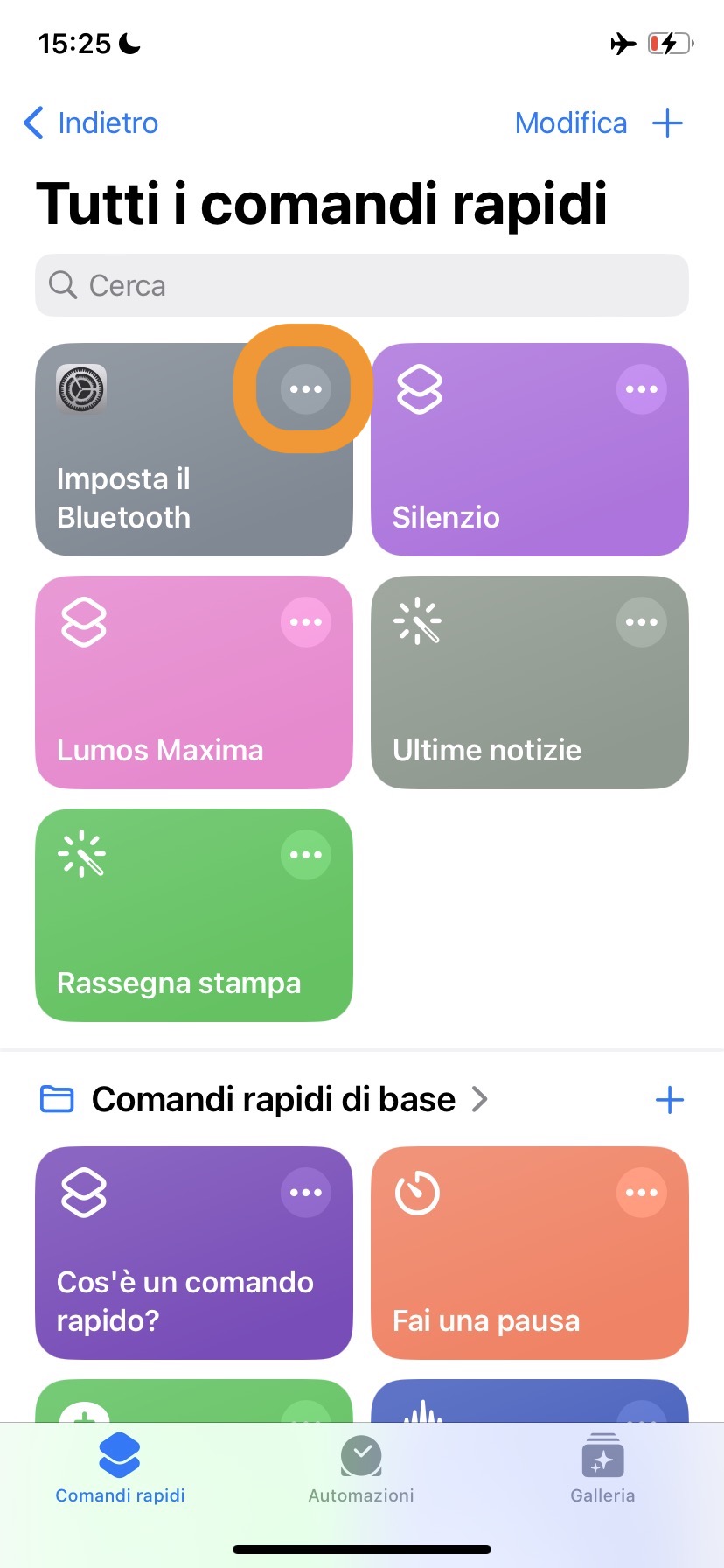The image size is (724, 1568).
Task: Open the Comandi rapidi di base folder
Action: click(273, 1100)
